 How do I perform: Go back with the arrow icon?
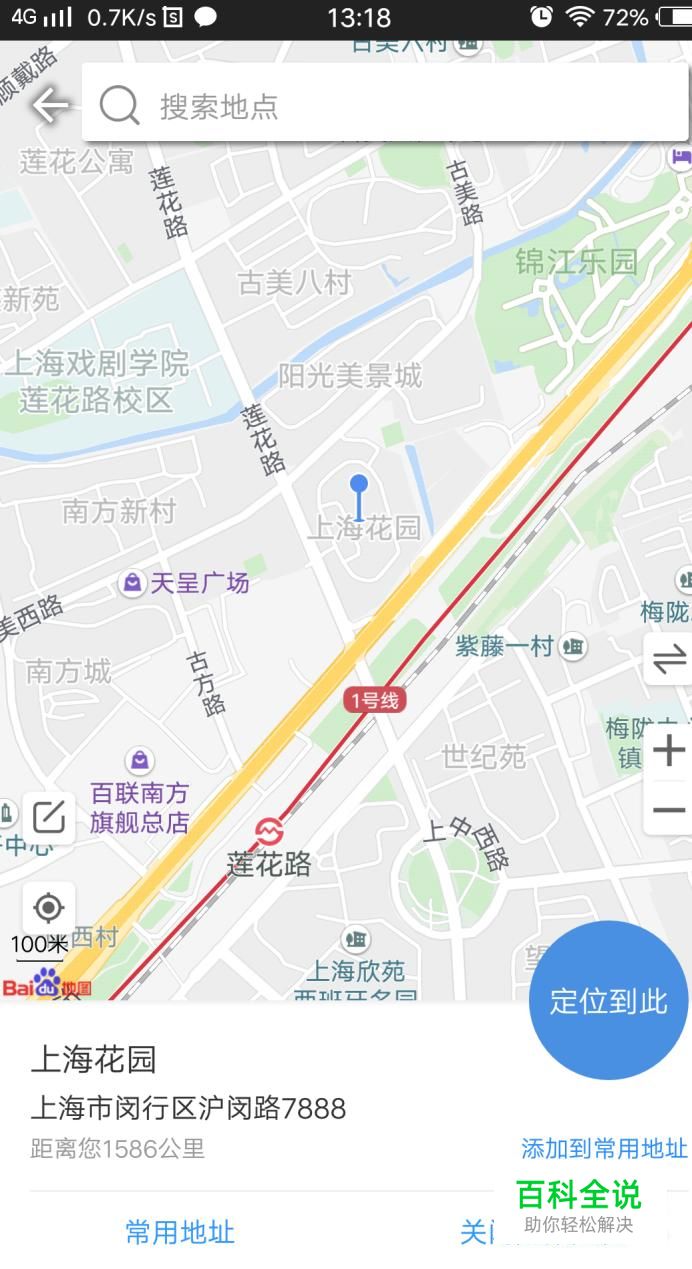50,105
